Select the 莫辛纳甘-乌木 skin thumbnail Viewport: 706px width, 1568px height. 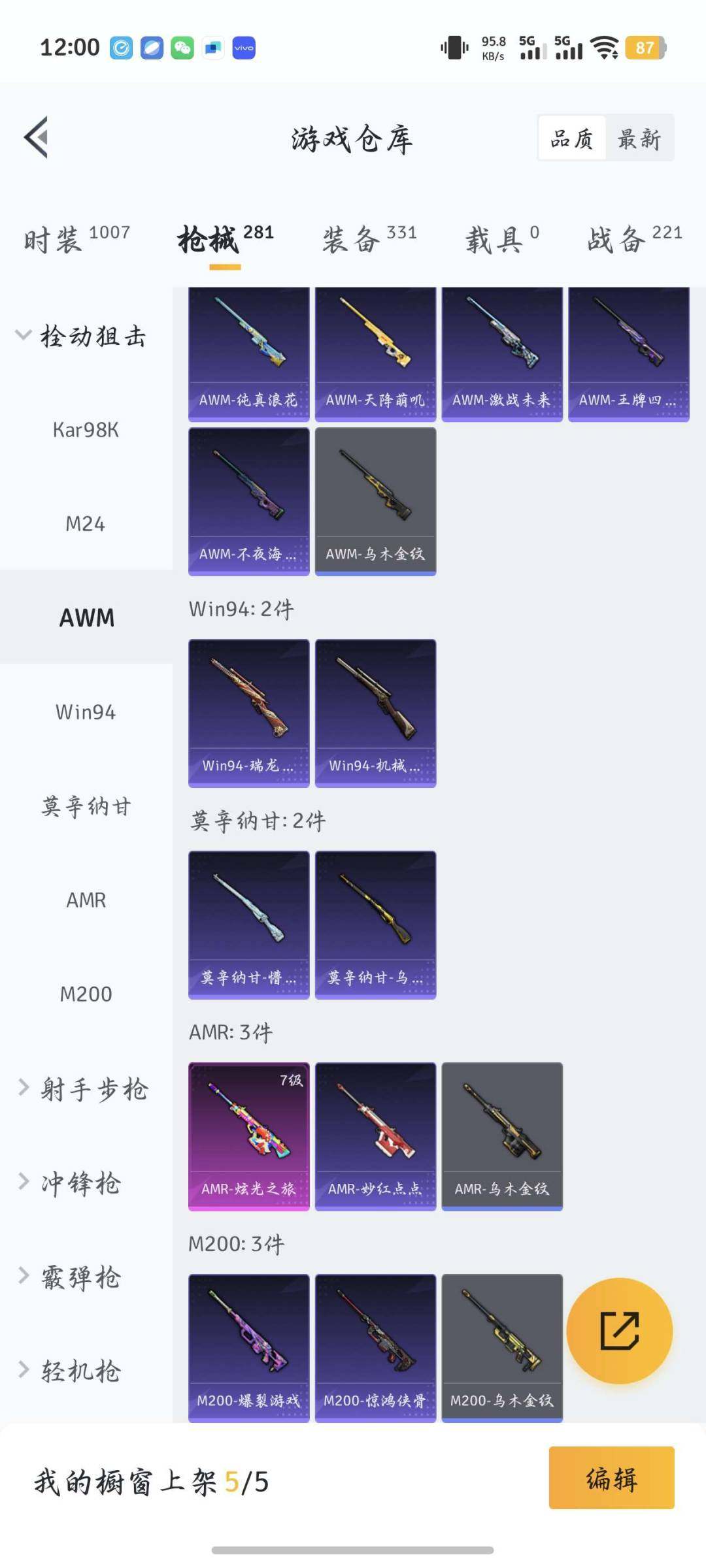(375, 924)
